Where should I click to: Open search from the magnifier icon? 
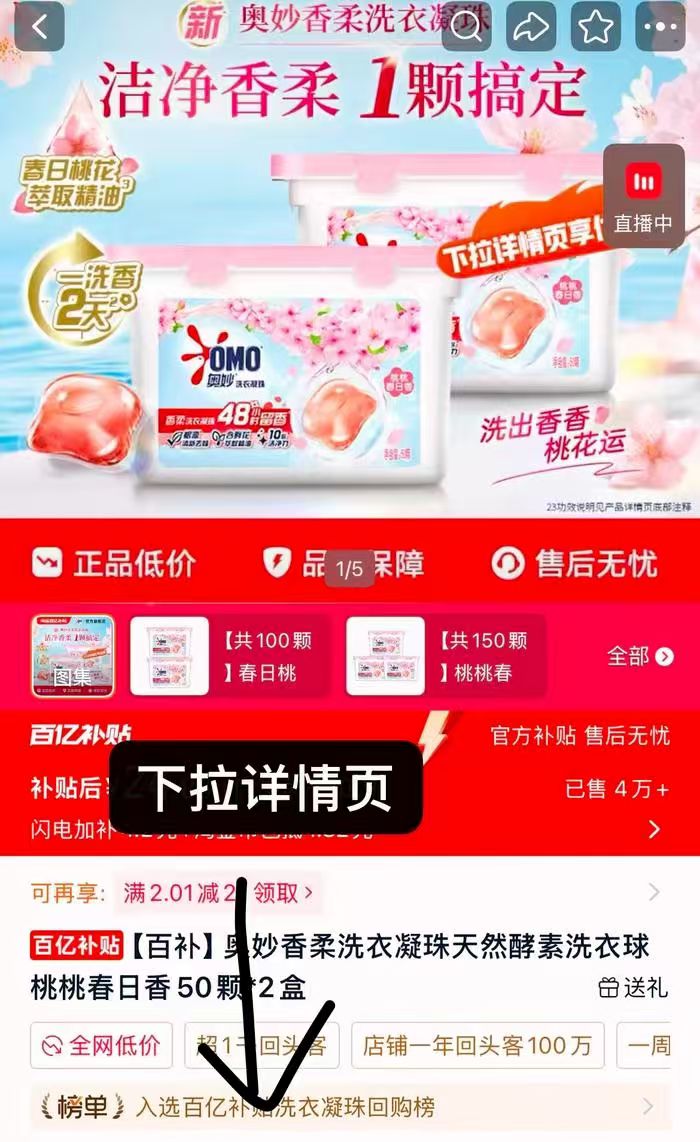click(466, 27)
